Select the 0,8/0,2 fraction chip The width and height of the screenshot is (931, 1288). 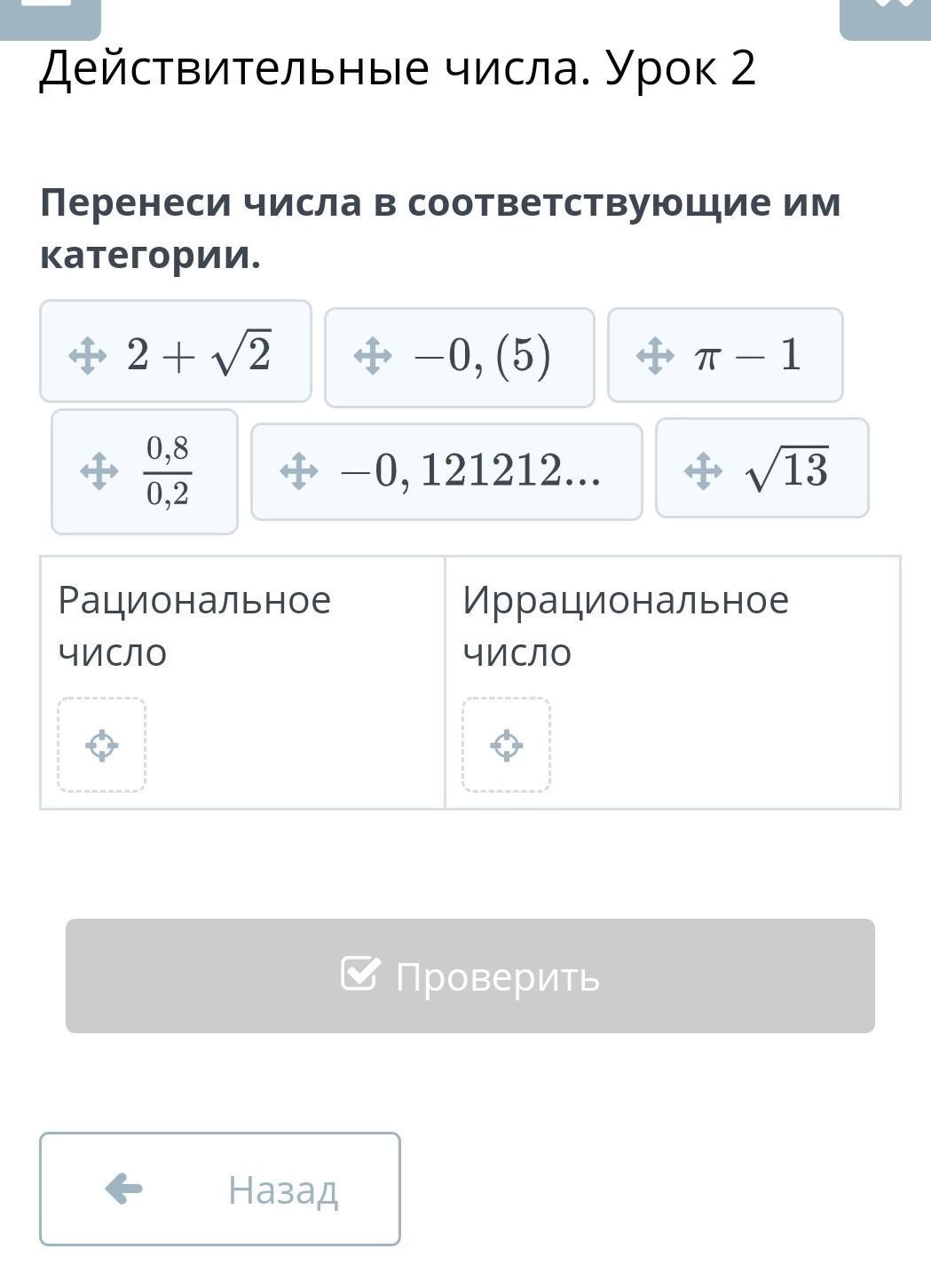[x=145, y=471]
